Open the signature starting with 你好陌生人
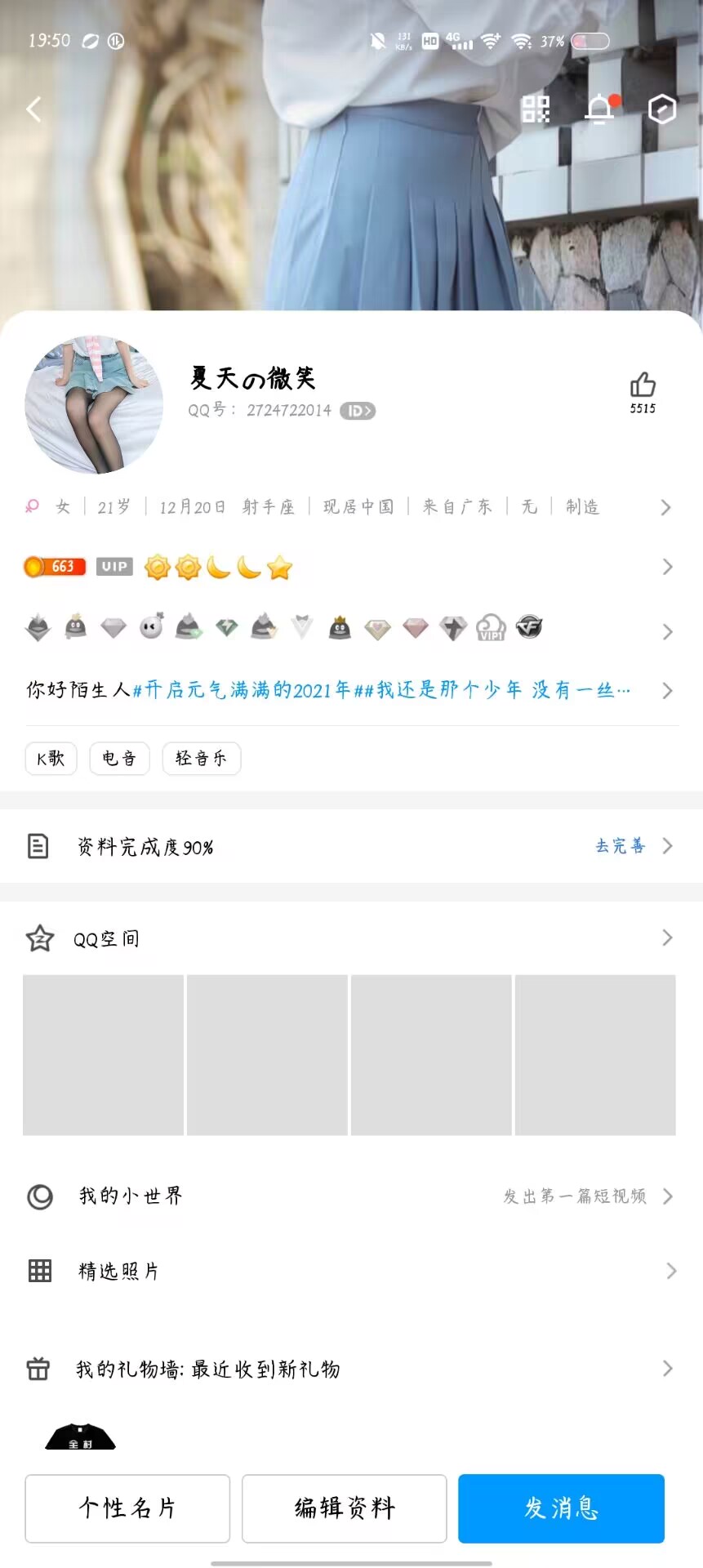Screen dimensions: 703x1568 click(x=351, y=690)
